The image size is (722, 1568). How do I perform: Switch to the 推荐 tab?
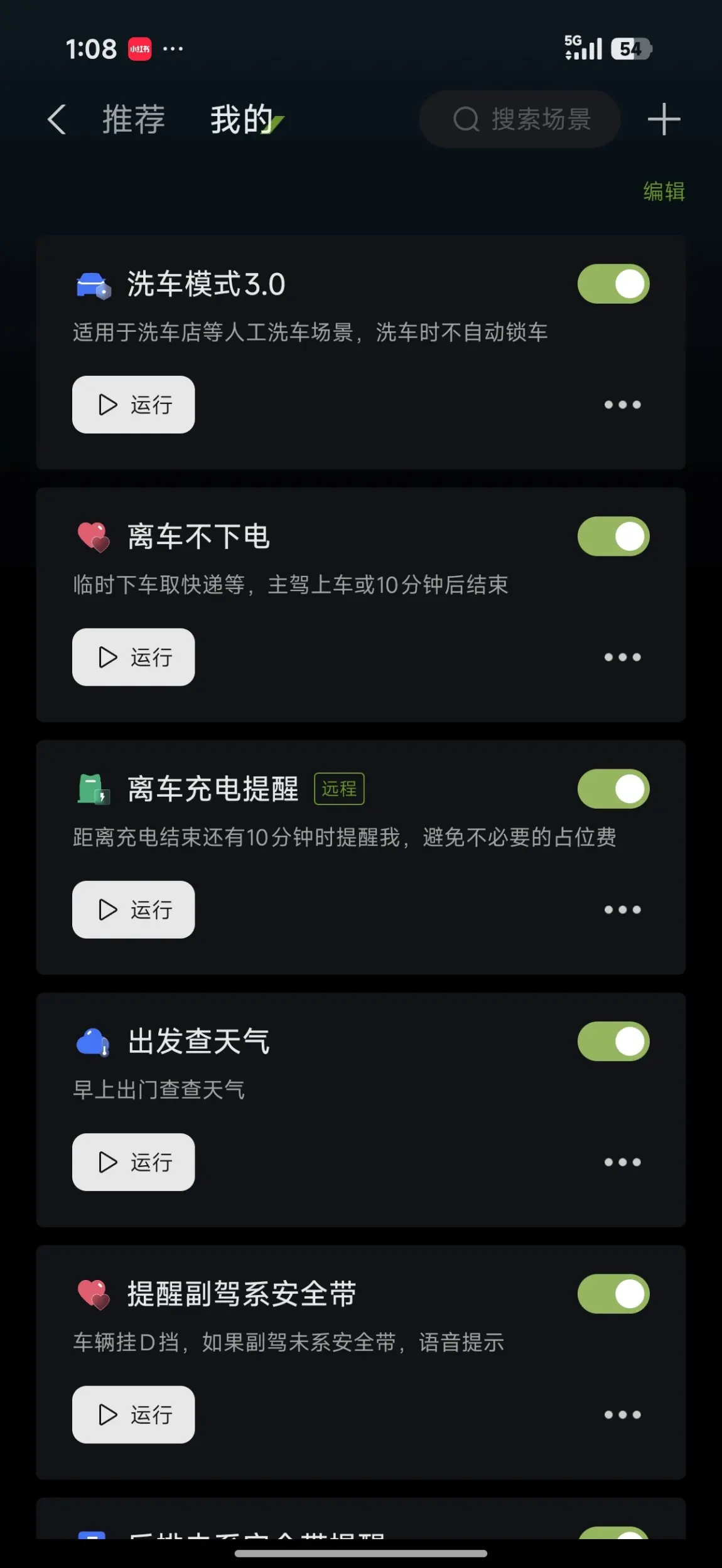click(134, 119)
